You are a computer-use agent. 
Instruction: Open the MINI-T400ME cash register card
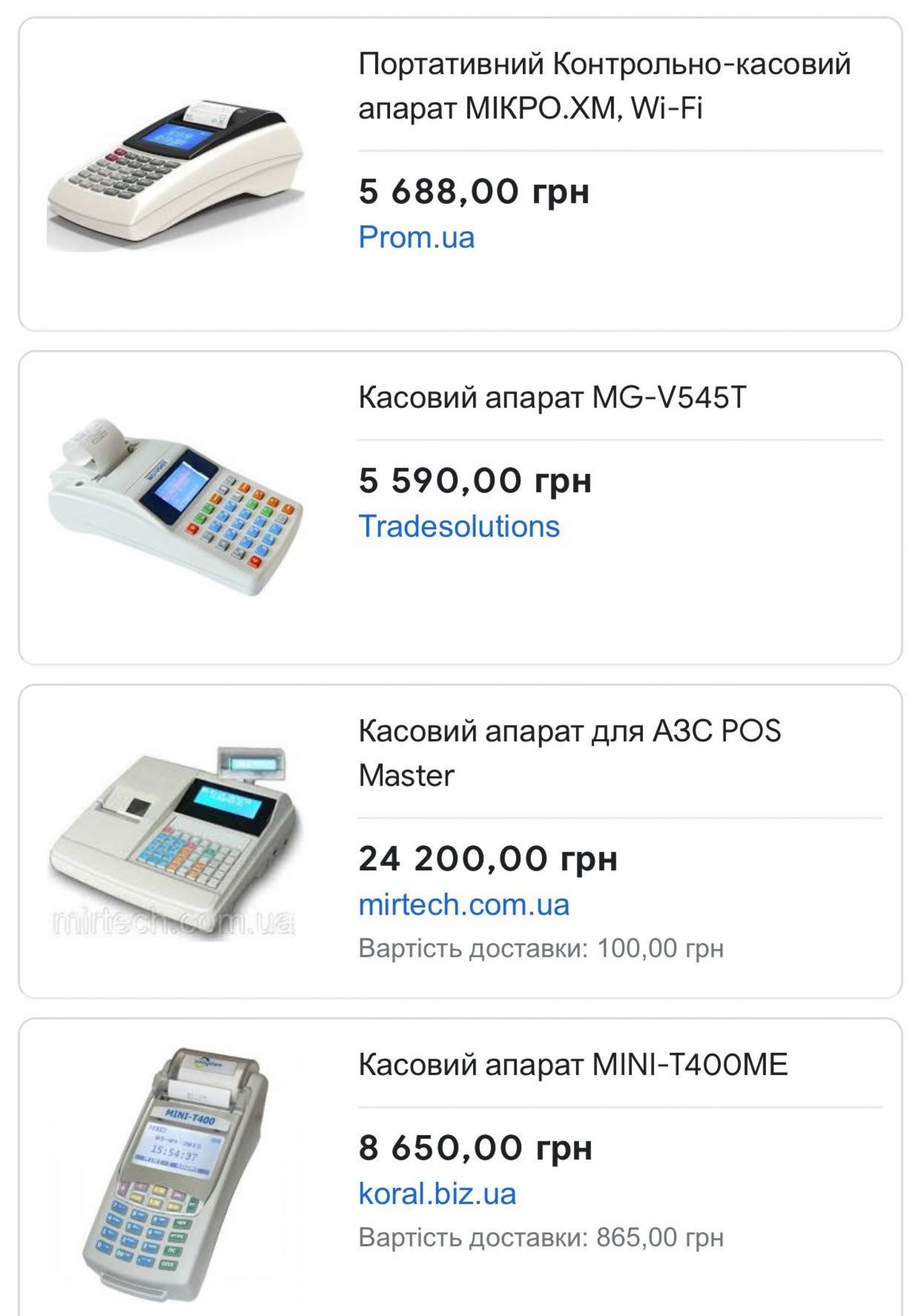coord(573,1064)
